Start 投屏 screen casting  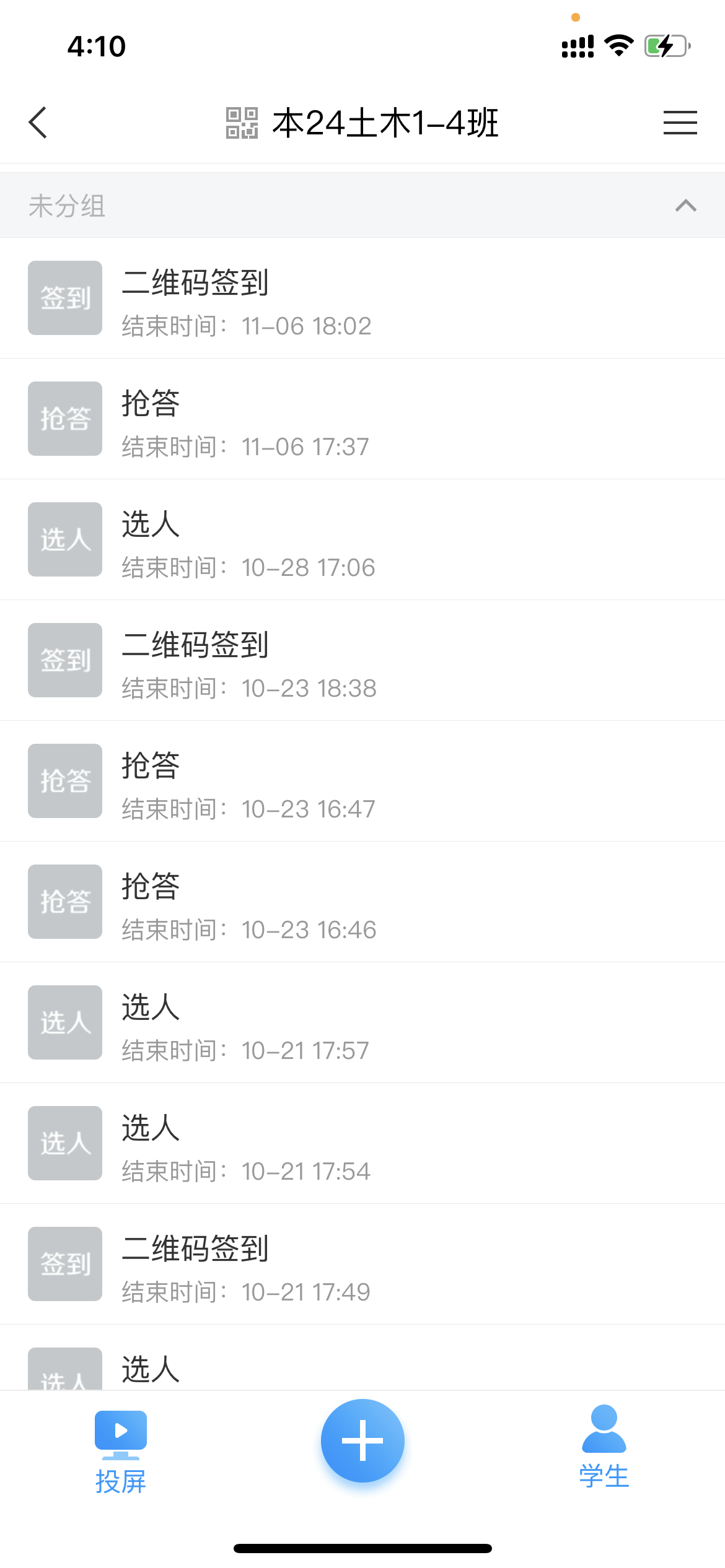121,1452
